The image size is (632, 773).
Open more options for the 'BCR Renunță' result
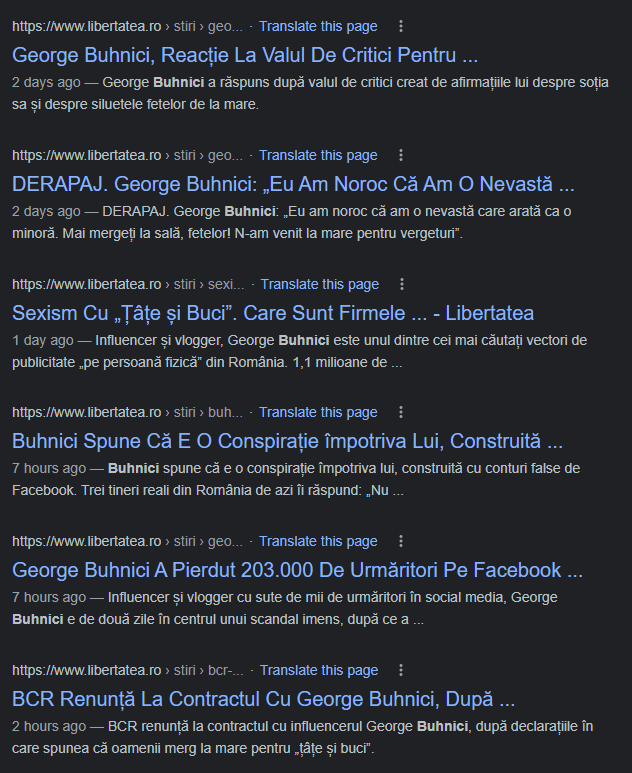(402, 670)
